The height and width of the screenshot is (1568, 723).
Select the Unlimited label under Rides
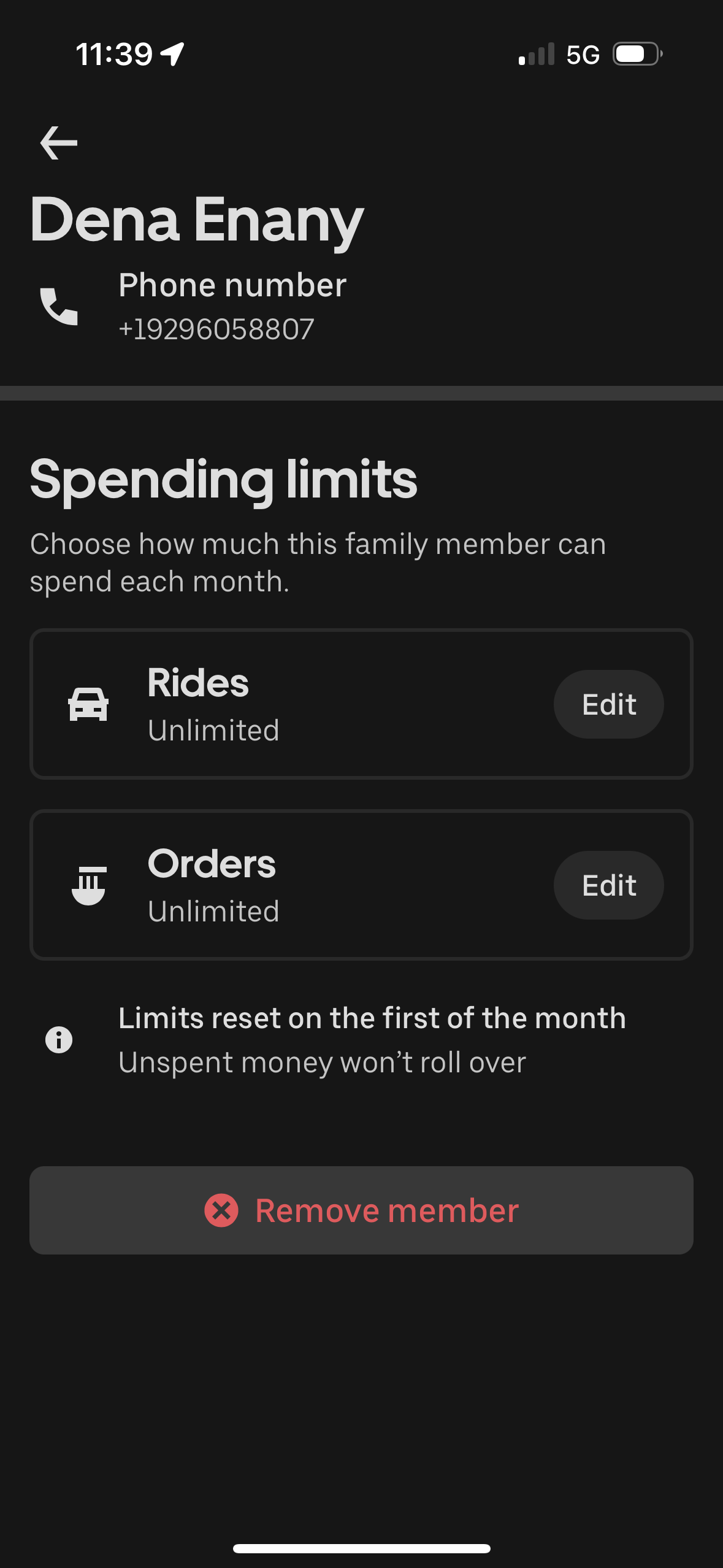coord(213,730)
